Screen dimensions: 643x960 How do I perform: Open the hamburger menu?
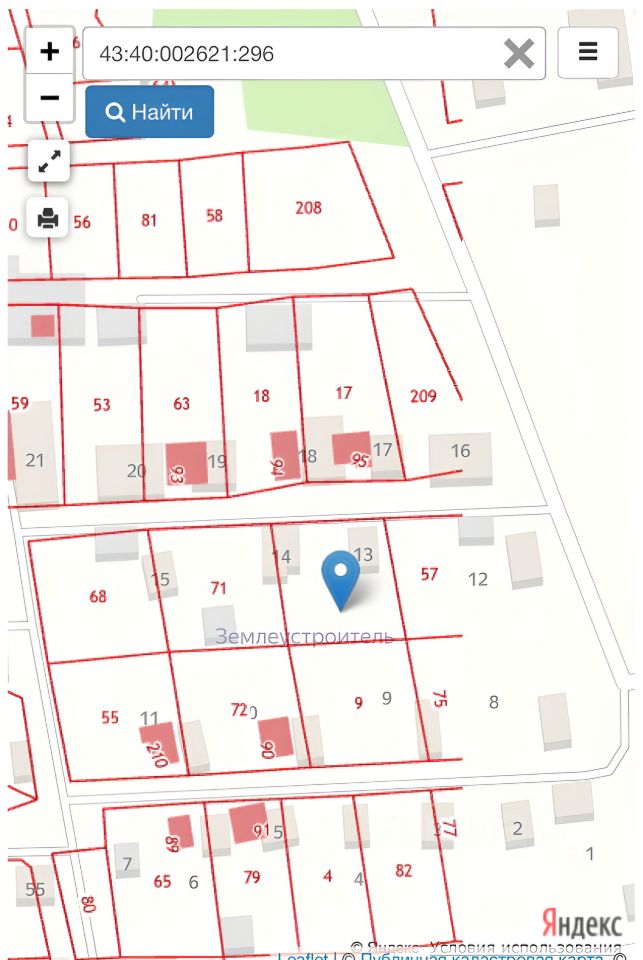tap(587, 52)
